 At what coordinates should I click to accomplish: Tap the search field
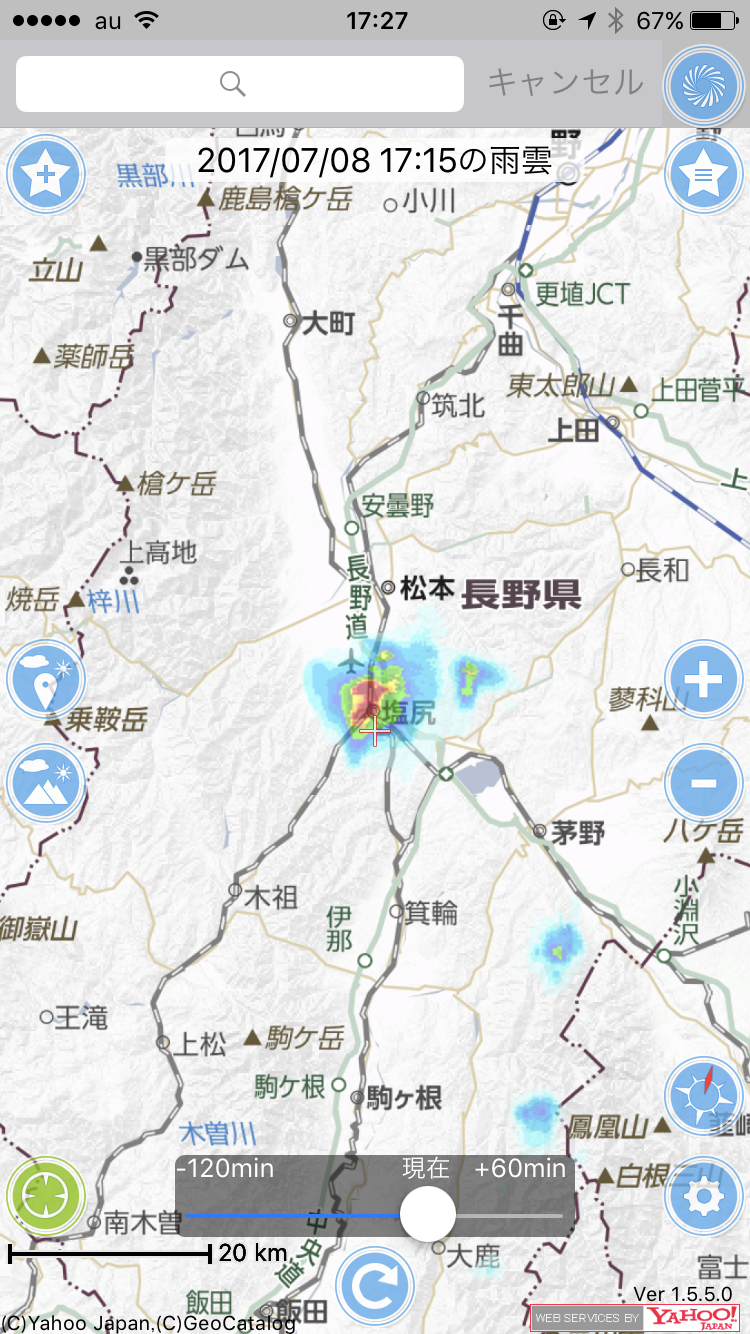240,84
